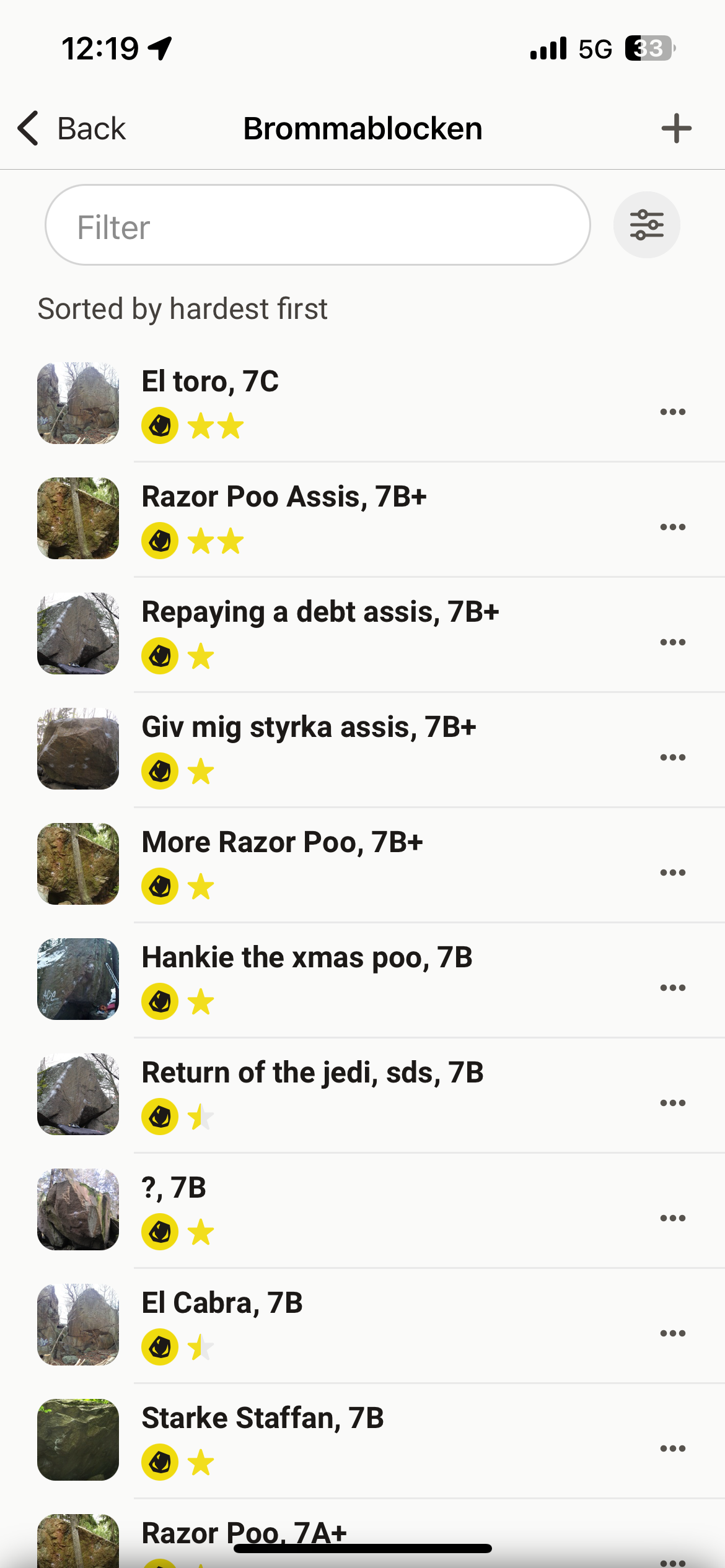View Repaying a debt assis, 7B+
The image size is (725, 1568).
pos(320,612)
